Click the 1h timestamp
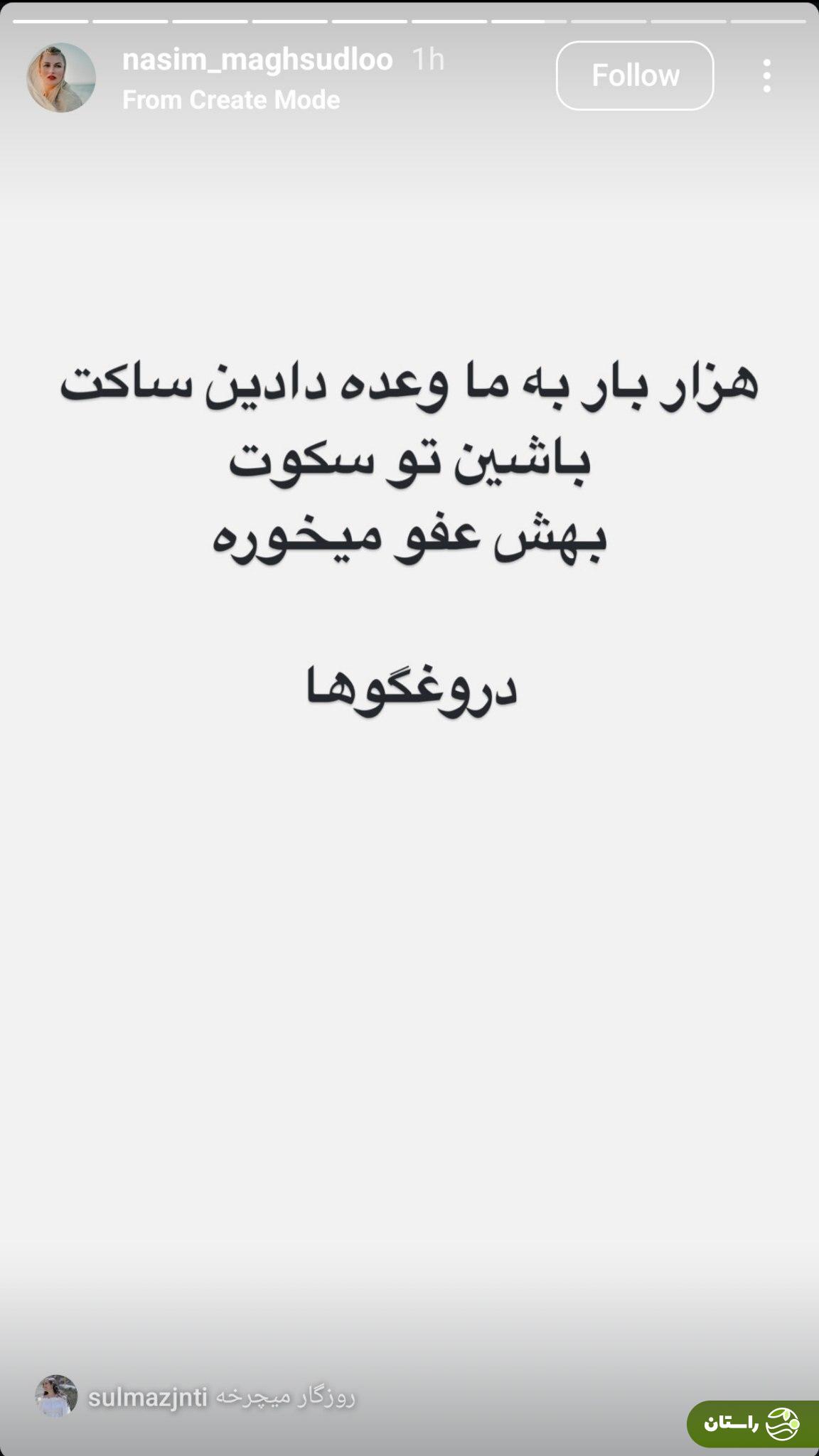This screenshot has width=819, height=1456. pyautogui.click(x=426, y=60)
